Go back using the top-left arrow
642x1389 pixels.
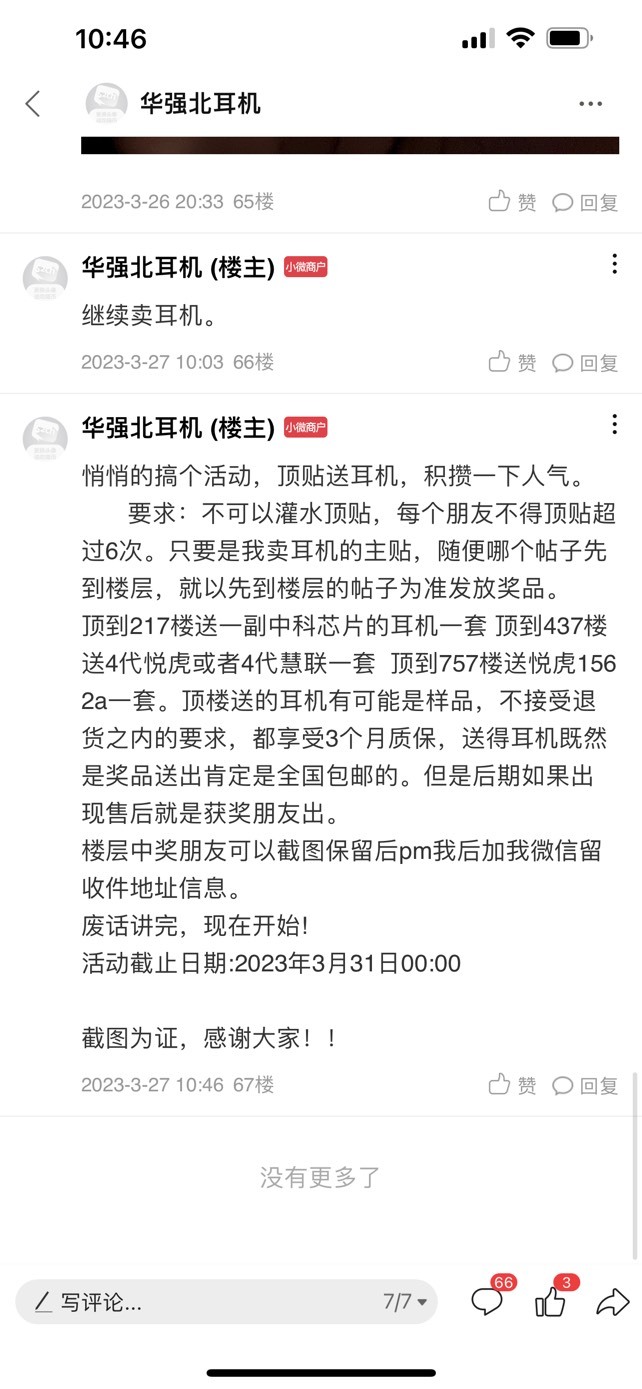[x=33, y=103]
